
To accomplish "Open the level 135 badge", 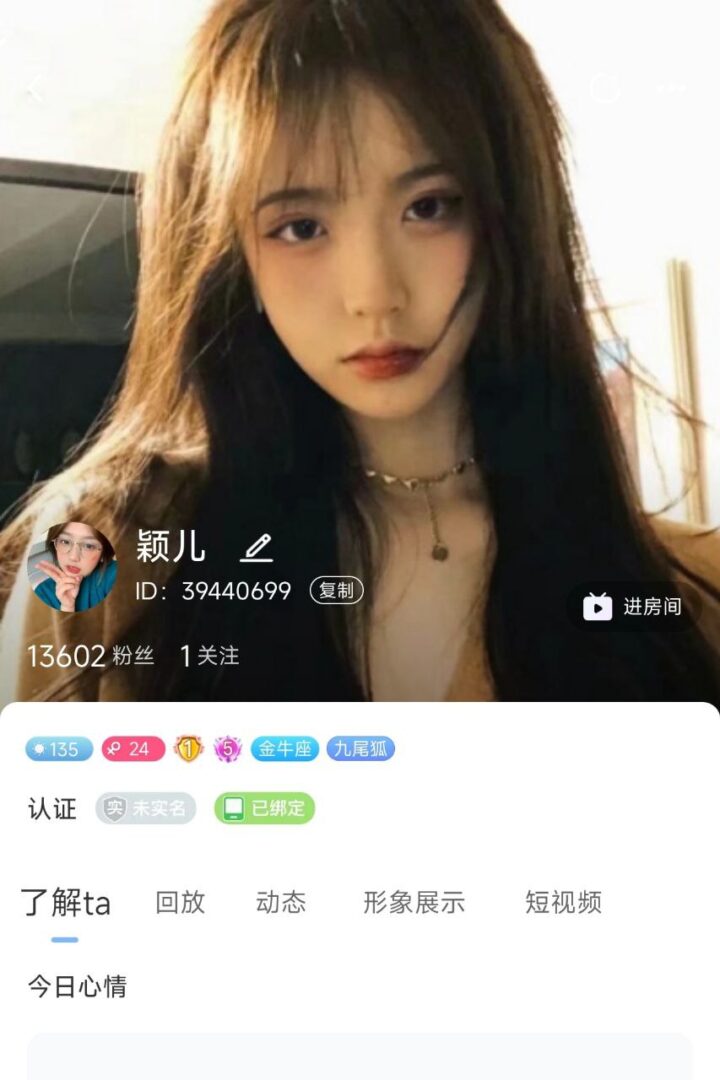I will pyautogui.click(x=59, y=749).
